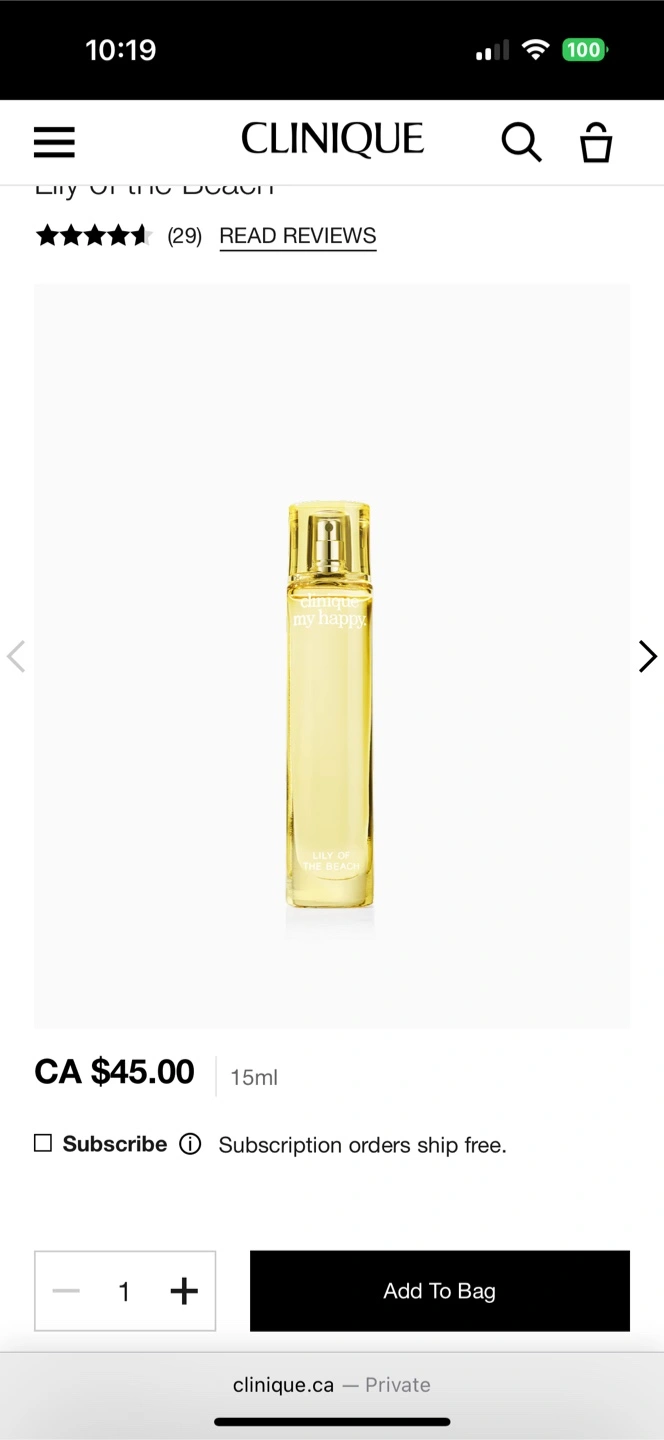The image size is (664, 1440).
Task: Tap the clinique.ca address bar
Action: [x=332, y=1385]
